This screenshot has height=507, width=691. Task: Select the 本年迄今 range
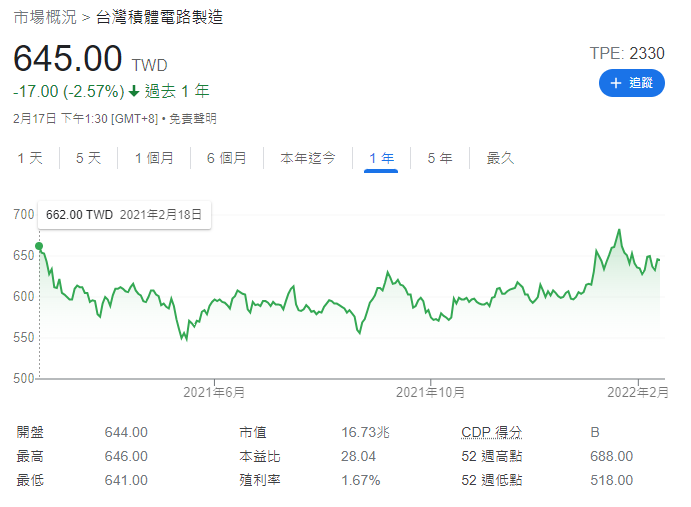[307, 158]
